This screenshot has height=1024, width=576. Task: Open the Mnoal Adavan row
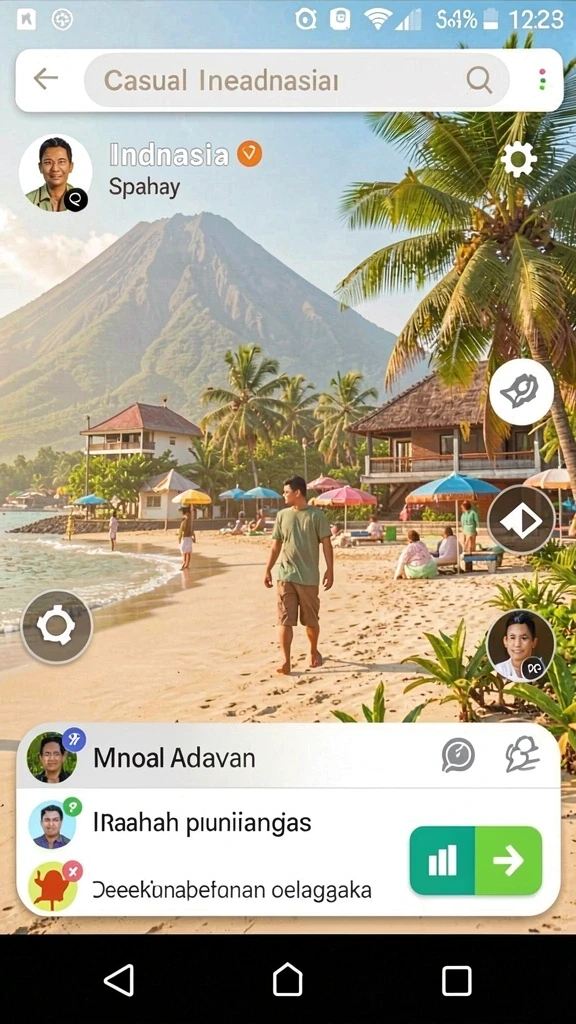[288, 757]
